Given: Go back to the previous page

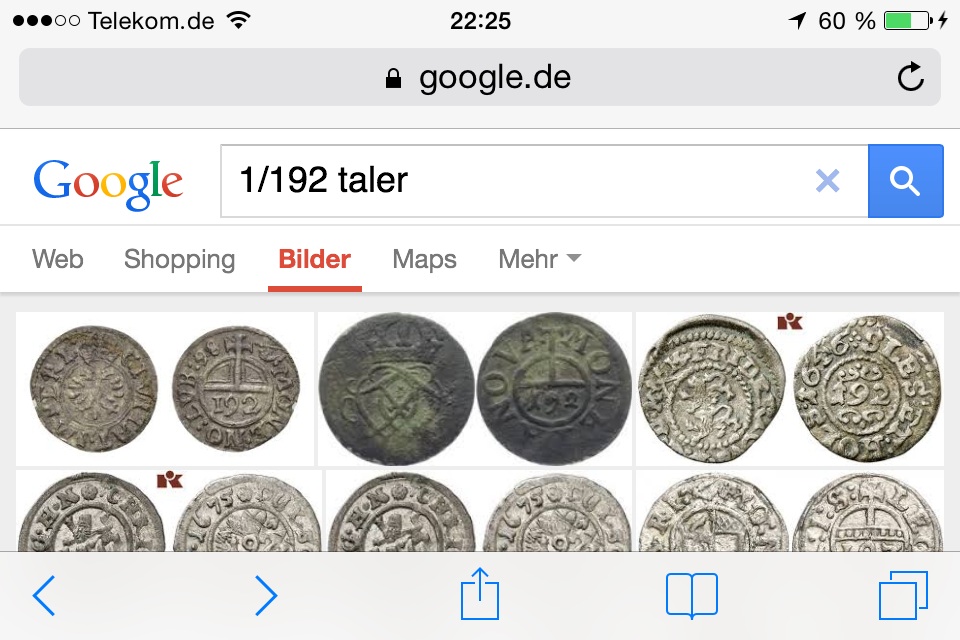Looking at the screenshot, I should coord(43,596).
